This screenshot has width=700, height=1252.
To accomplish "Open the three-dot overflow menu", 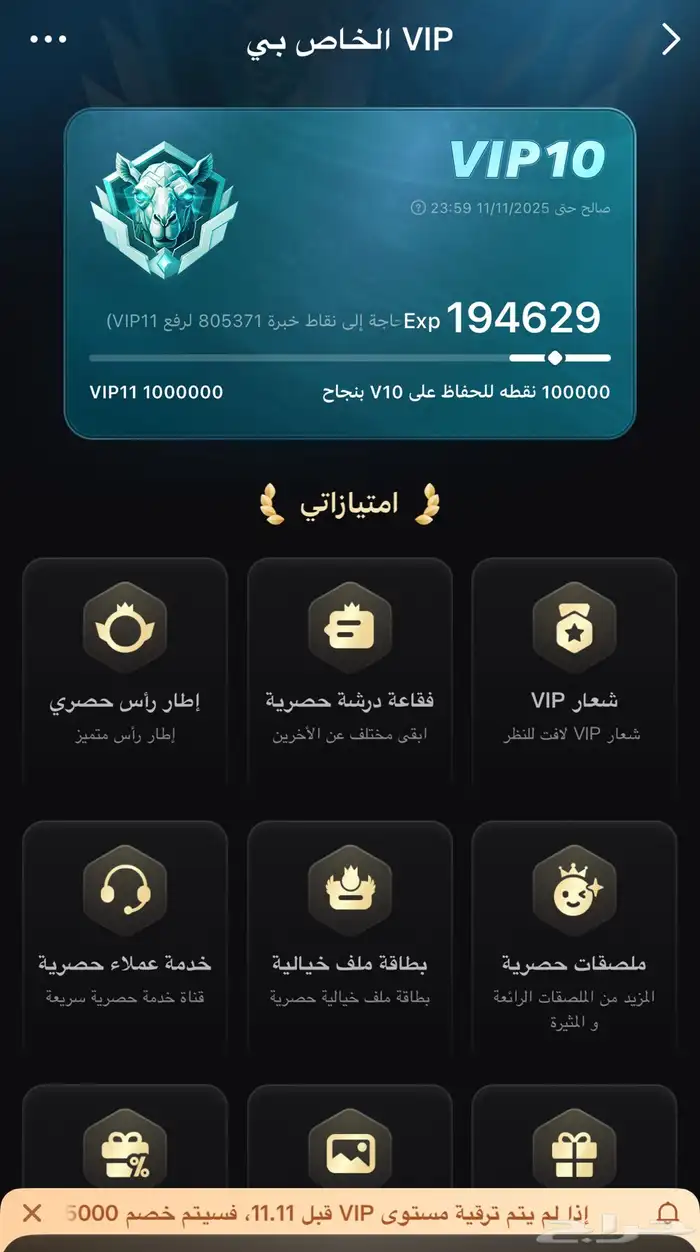I will [49, 40].
